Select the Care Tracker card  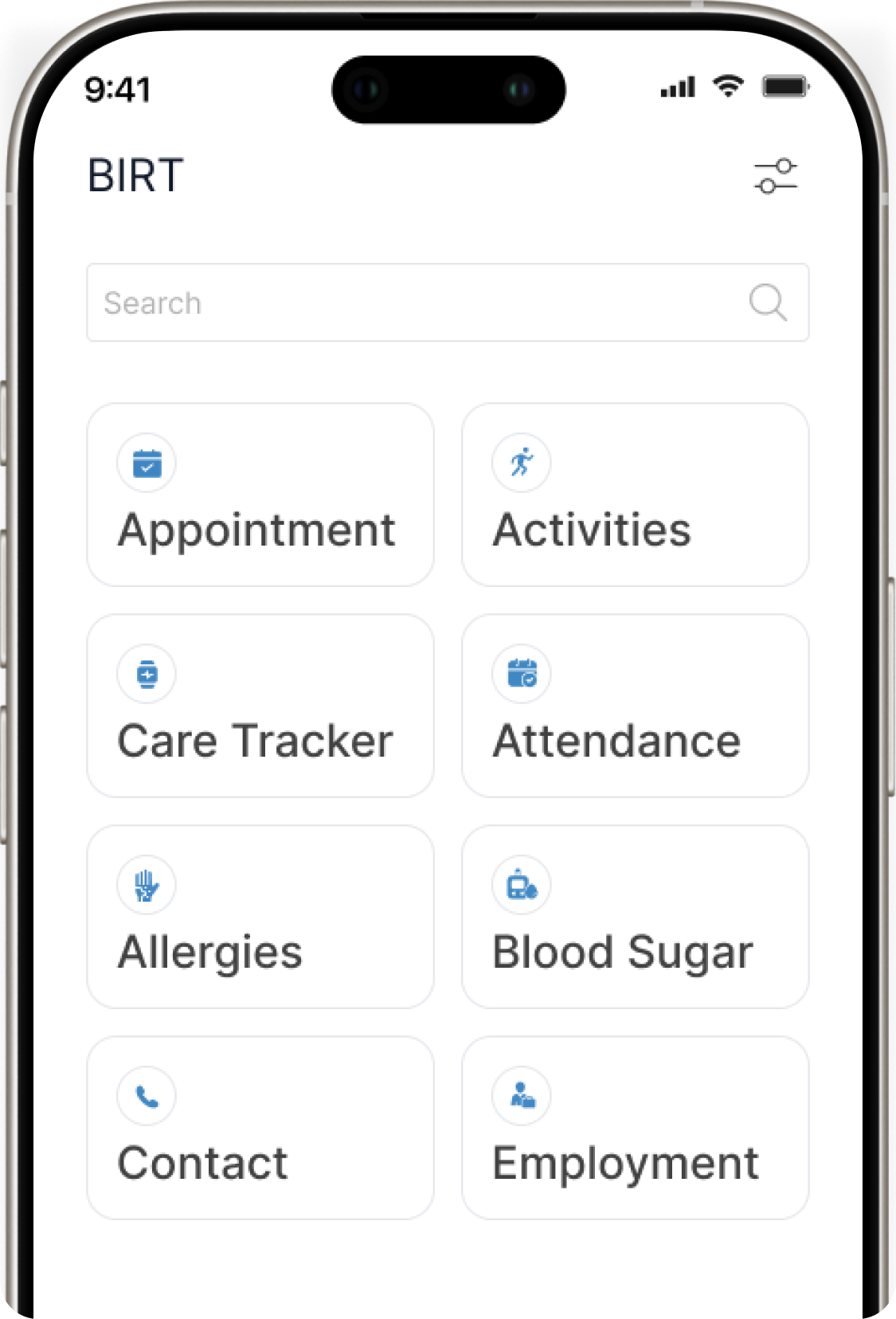click(260, 706)
